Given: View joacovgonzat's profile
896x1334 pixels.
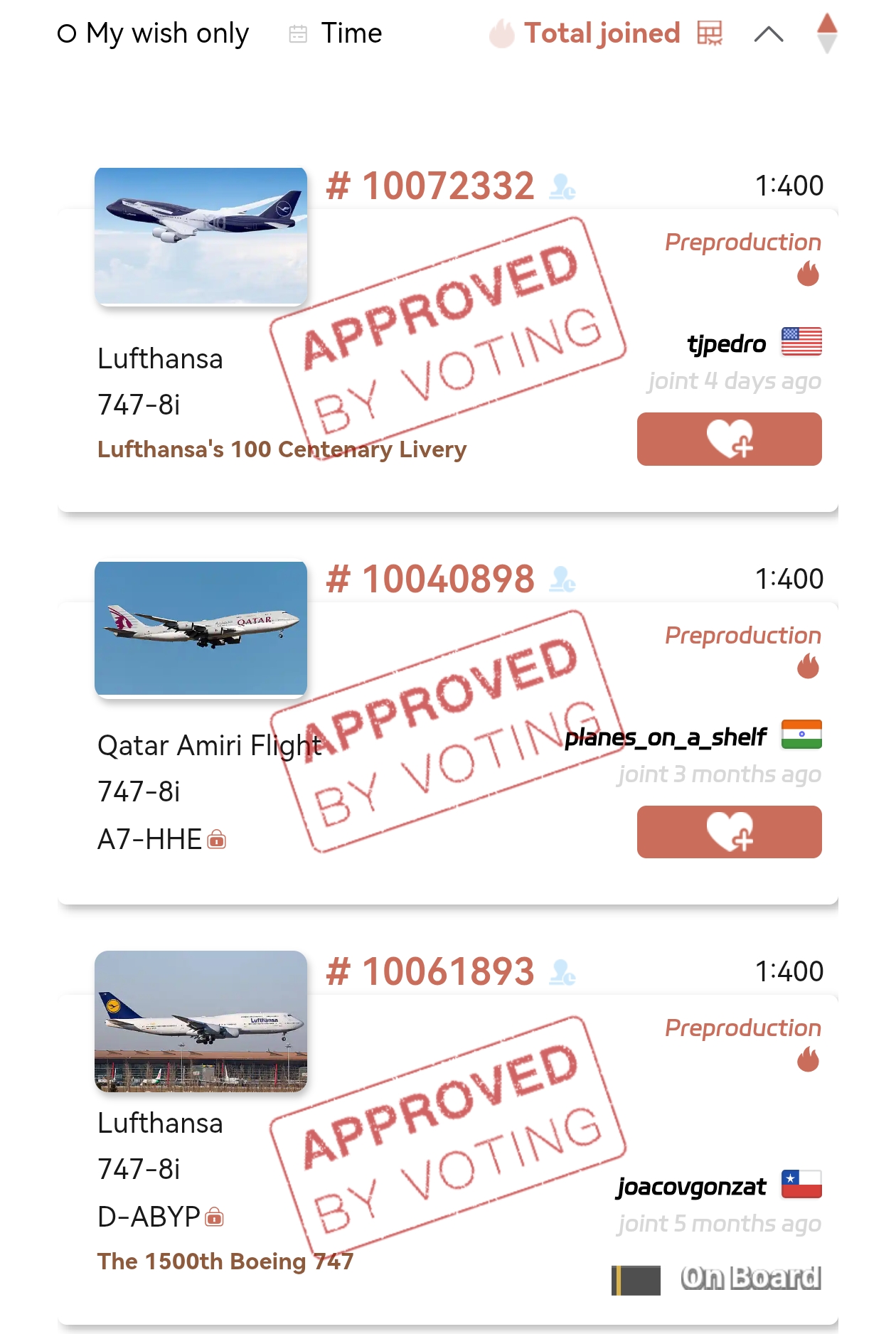Looking at the screenshot, I should click(x=691, y=1186).
